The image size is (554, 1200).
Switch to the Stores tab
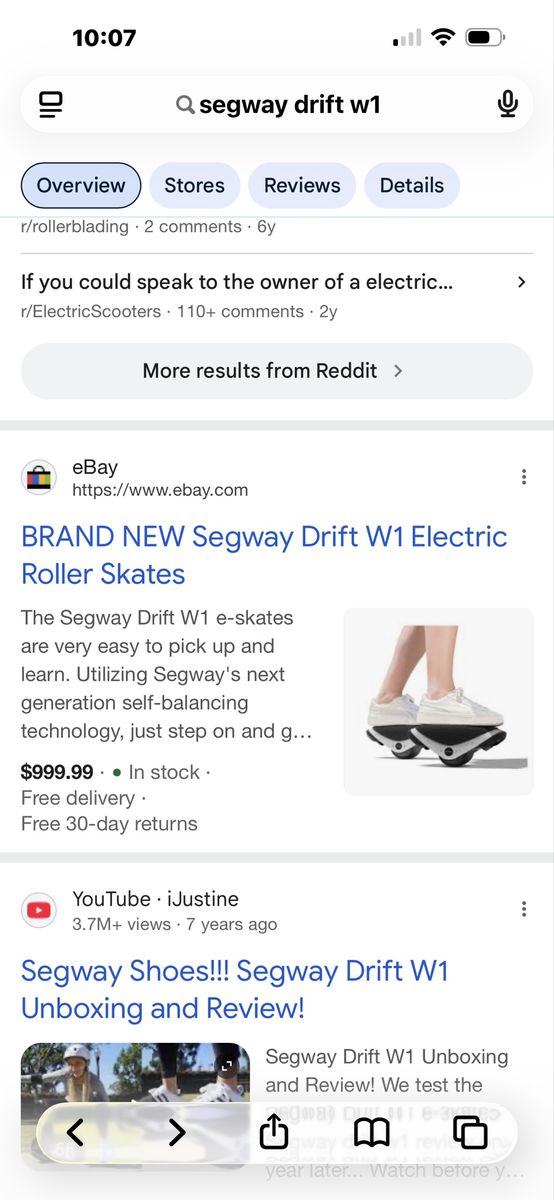point(194,185)
